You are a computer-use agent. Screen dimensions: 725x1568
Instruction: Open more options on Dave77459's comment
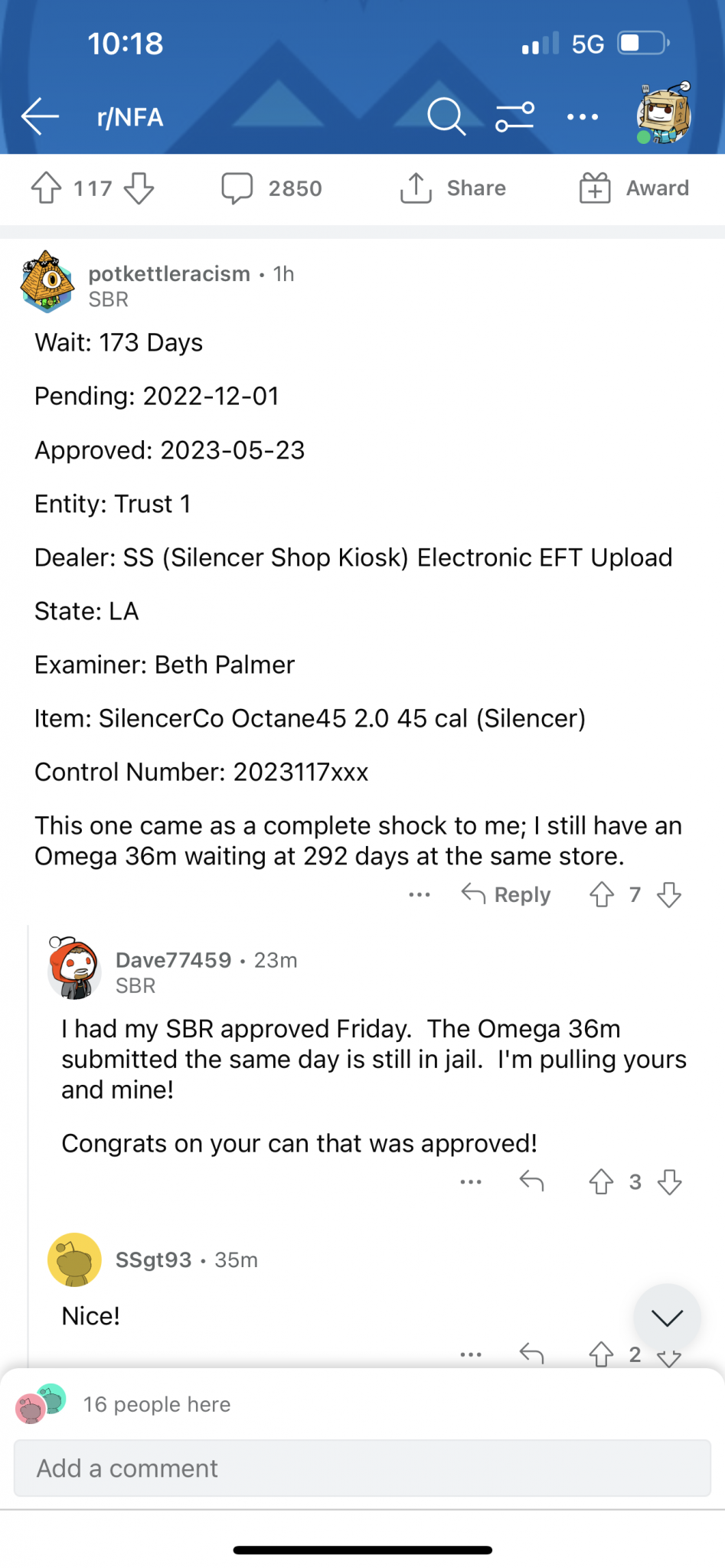471,1182
